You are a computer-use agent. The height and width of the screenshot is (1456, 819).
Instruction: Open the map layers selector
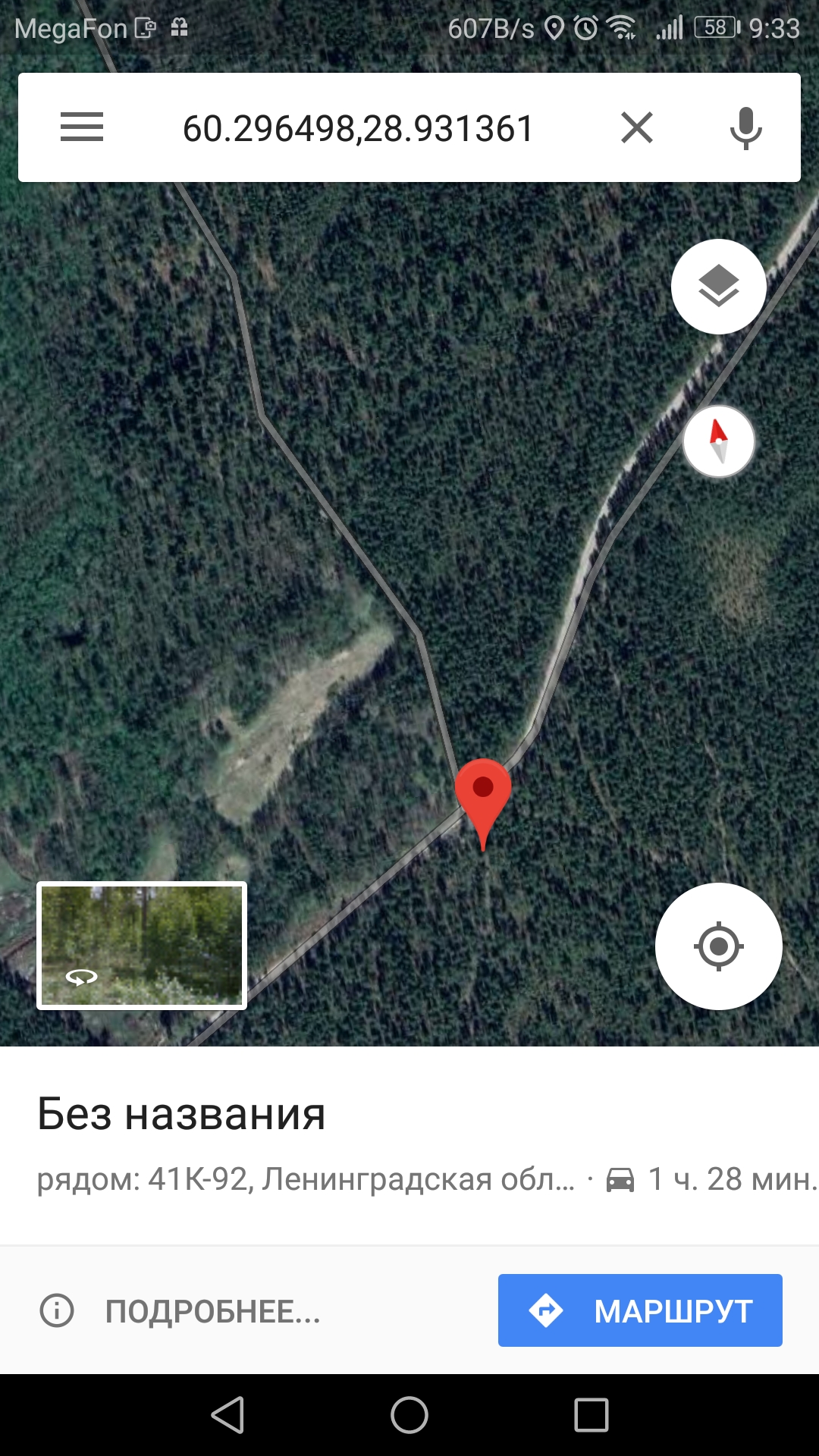coord(718,287)
